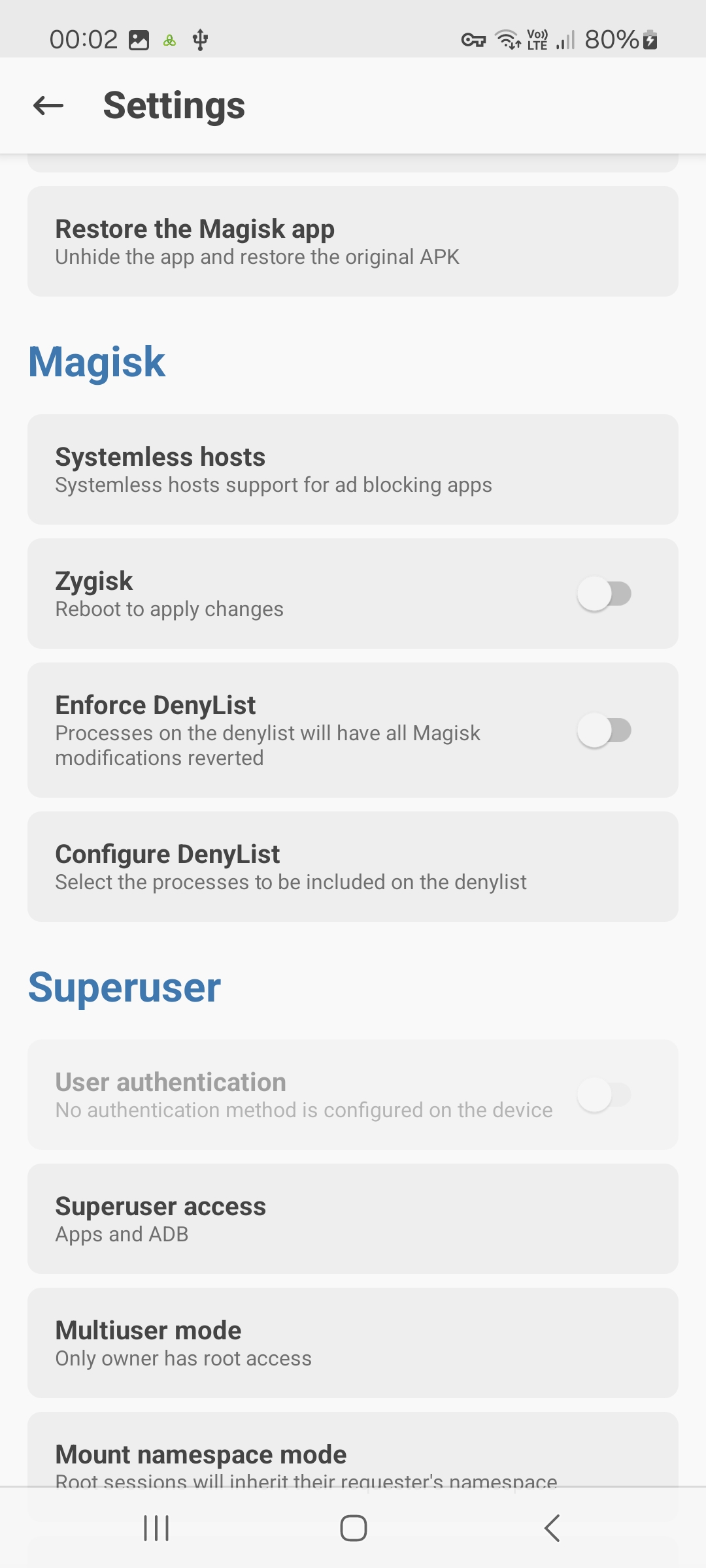Change Multiuser mode setting
This screenshot has width=706, height=1568.
pyautogui.click(x=353, y=1343)
